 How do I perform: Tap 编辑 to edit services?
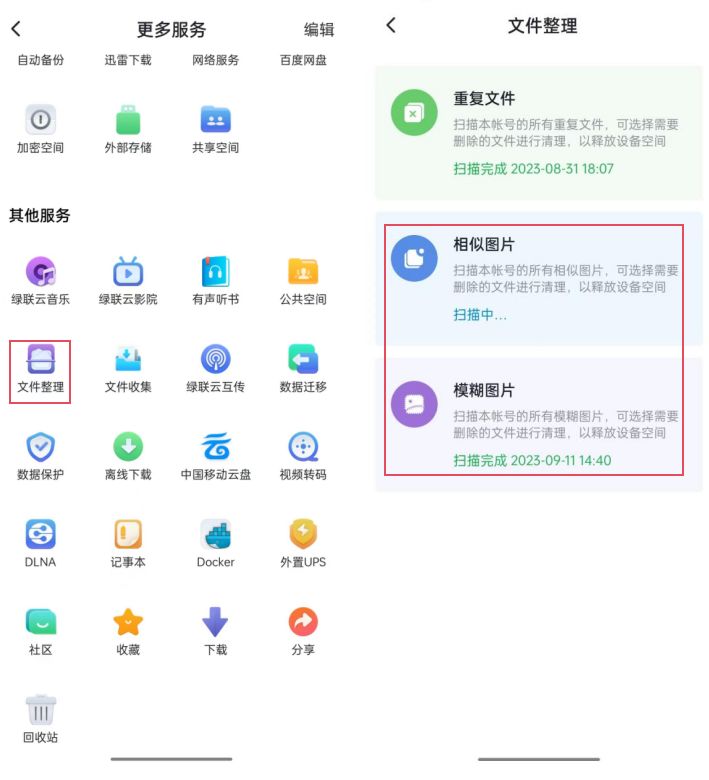click(319, 30)
